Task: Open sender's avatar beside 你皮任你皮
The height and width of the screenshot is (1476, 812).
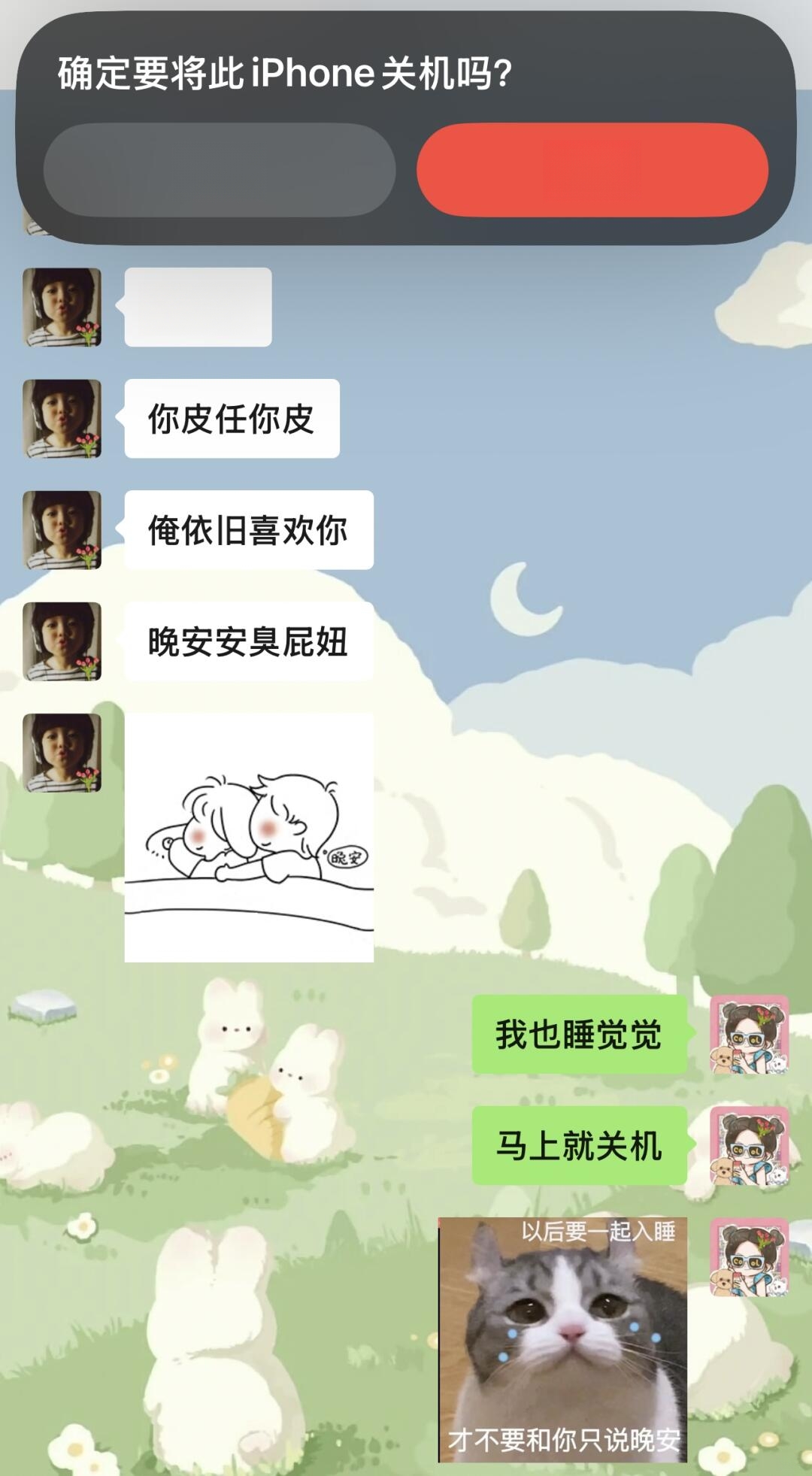Action: click(62, 419)
